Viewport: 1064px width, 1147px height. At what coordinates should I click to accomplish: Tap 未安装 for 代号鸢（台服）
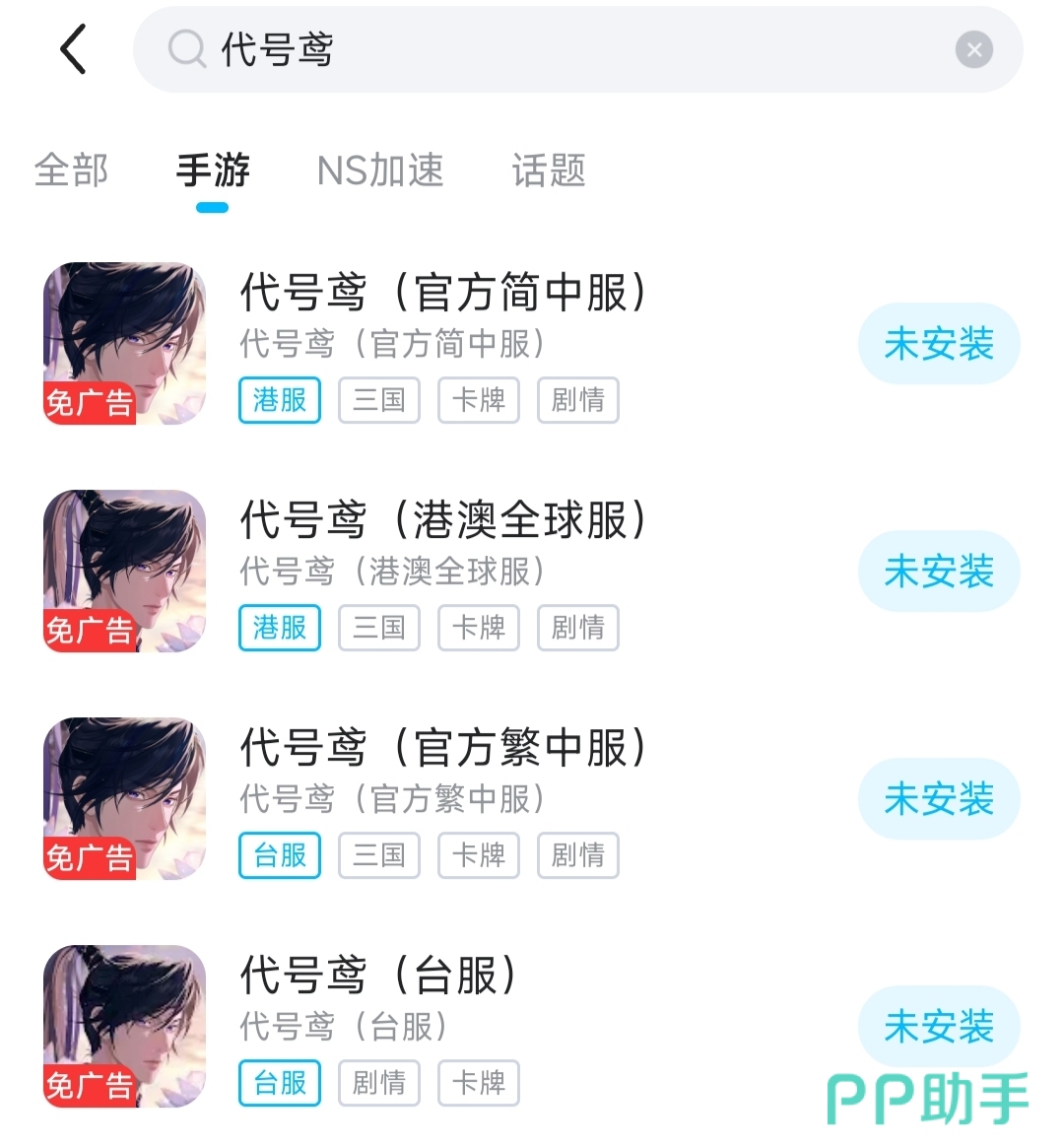point(938,1027)
